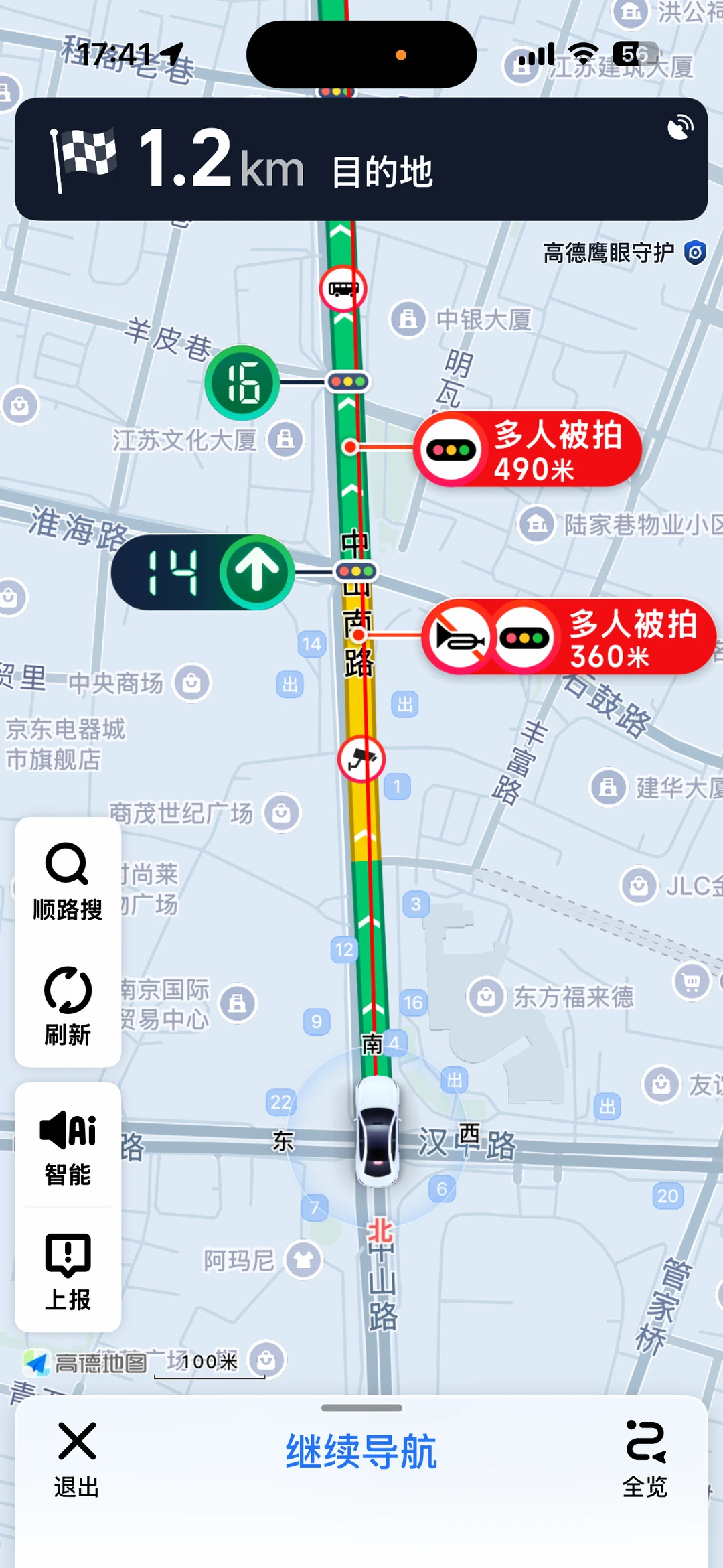723x1568 pixels.
Task: Expand the 多人被拍 360米 camera alert
Action: (x=602, y=637)
